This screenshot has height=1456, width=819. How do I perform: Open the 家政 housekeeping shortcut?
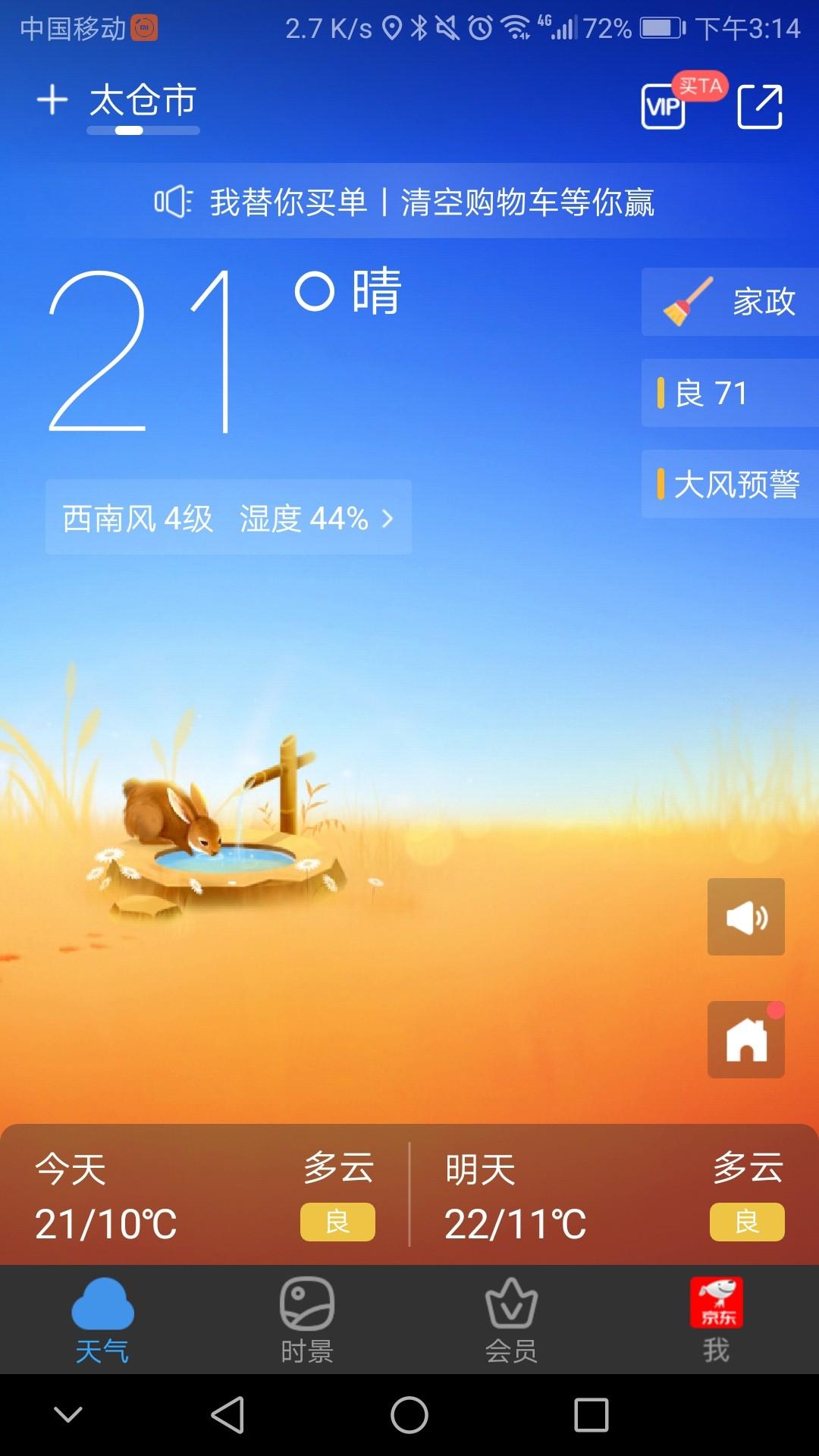(x=730, y=302)
